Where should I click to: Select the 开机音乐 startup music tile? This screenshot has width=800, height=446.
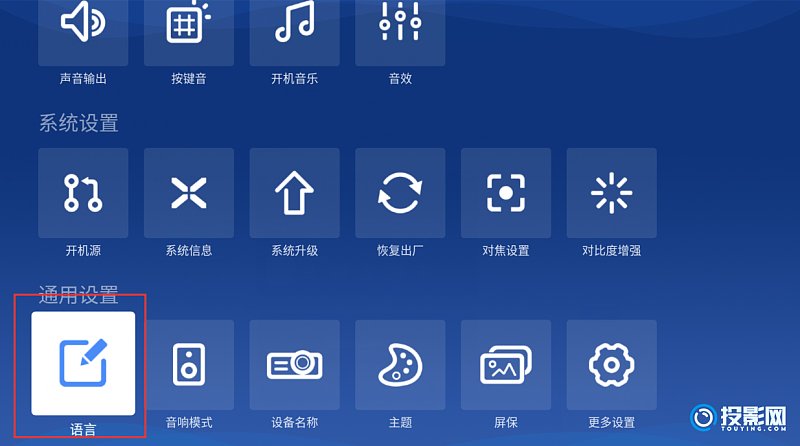[x=294, y=30]
